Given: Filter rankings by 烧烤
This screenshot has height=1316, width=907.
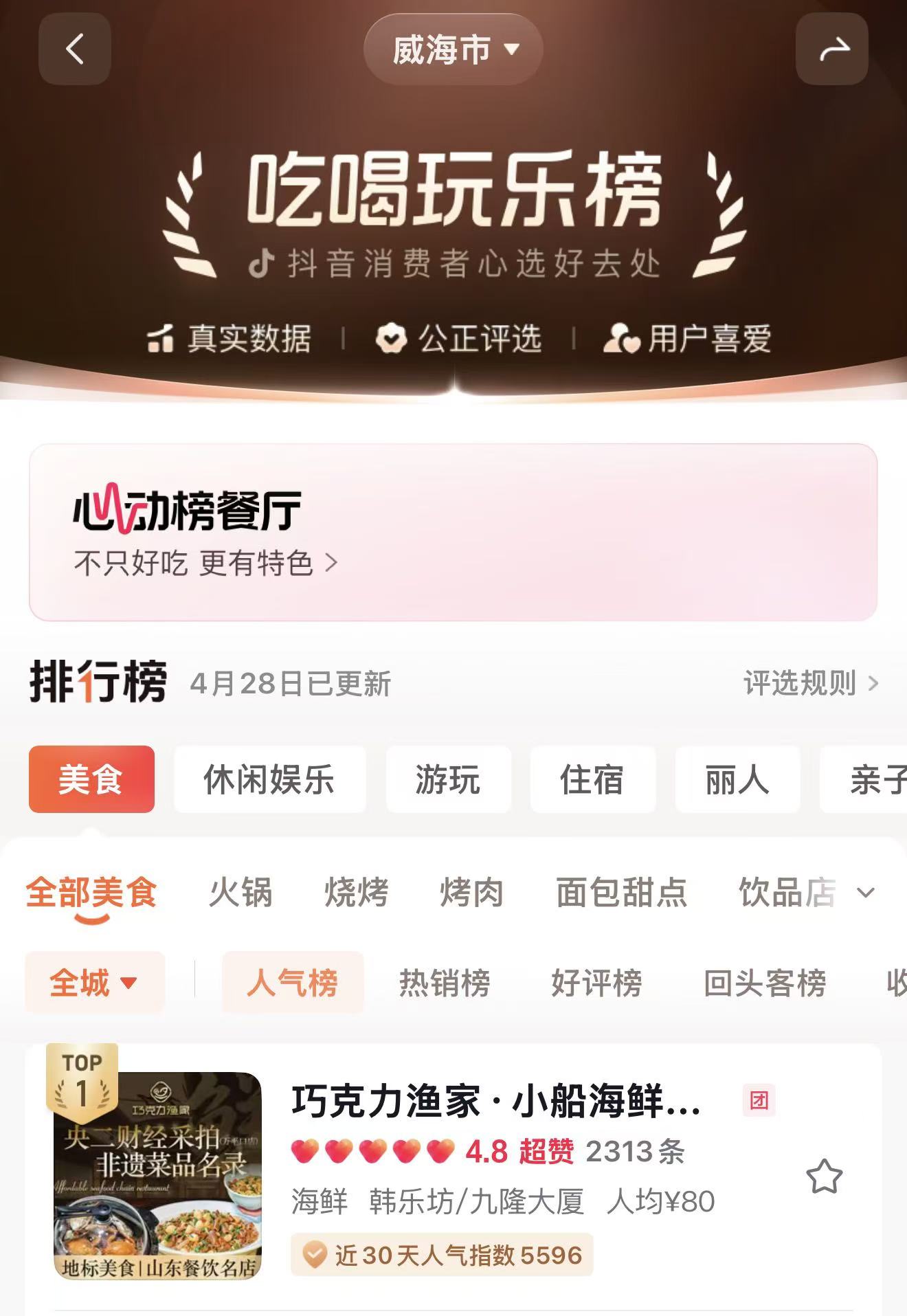Looking at the screenshot, I should point(356,893).
